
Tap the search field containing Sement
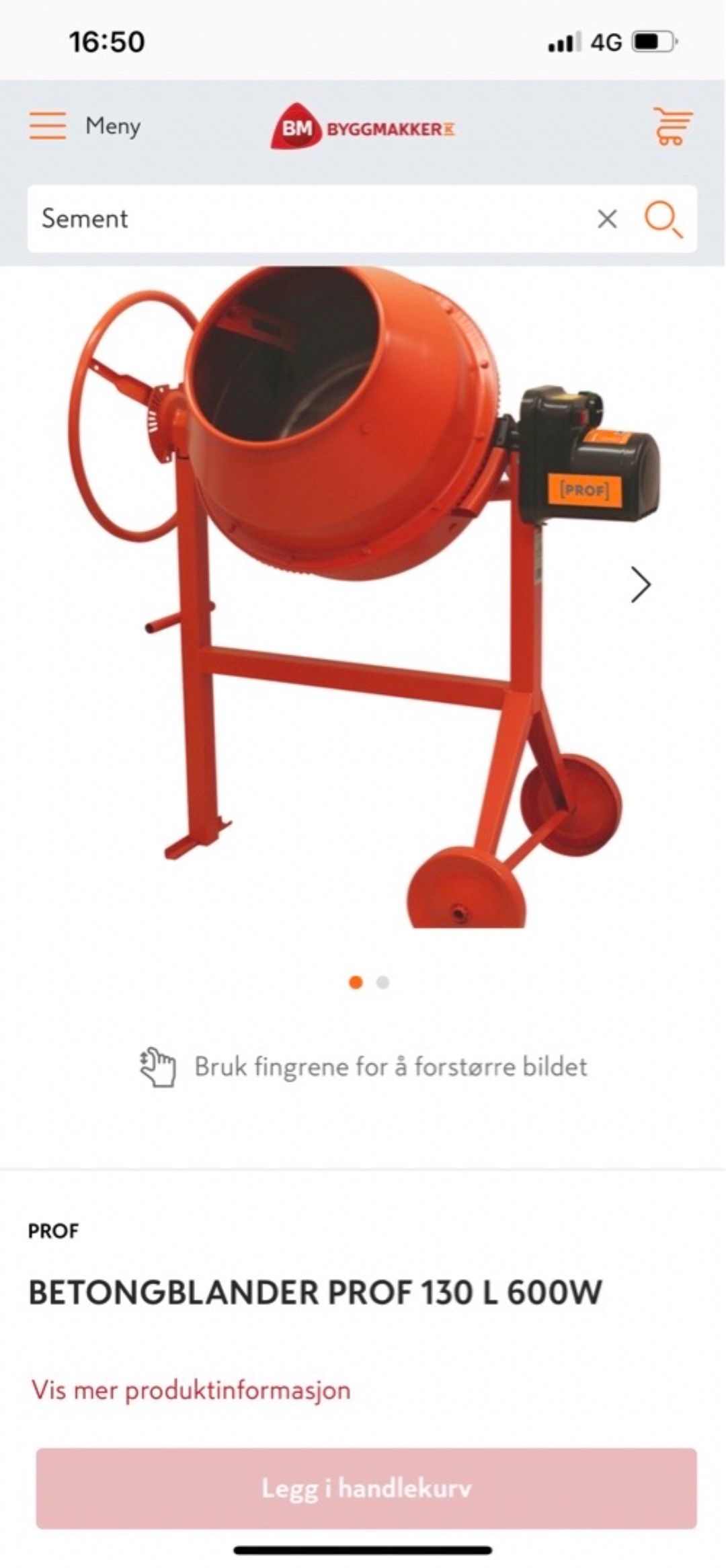(302, 219)
